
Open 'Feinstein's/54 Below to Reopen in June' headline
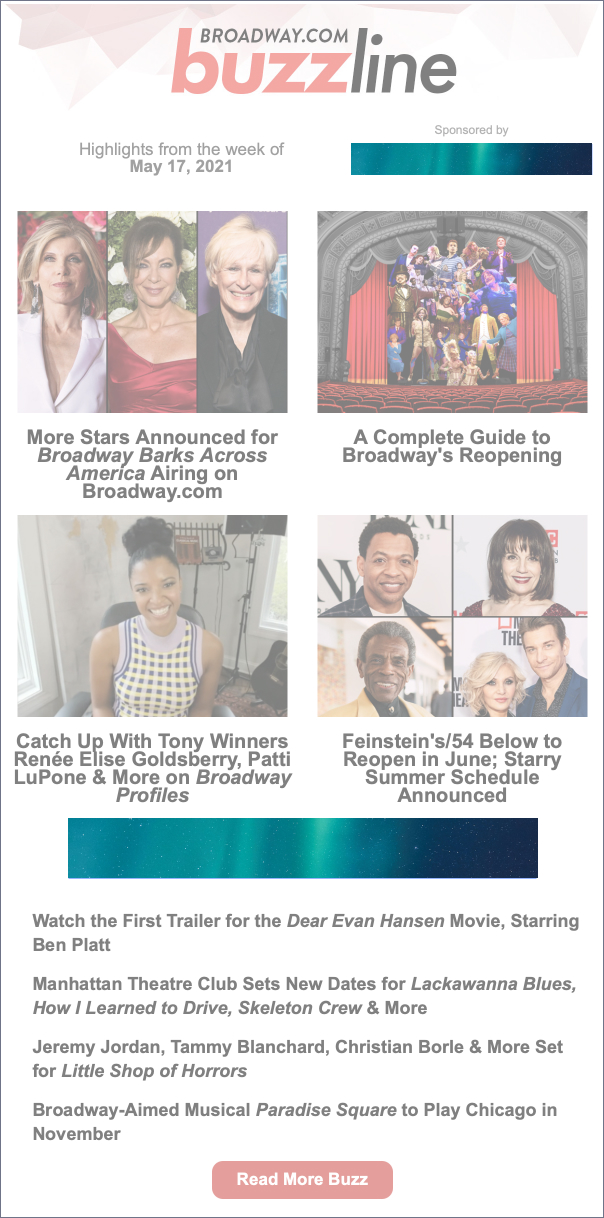(452, 768)
